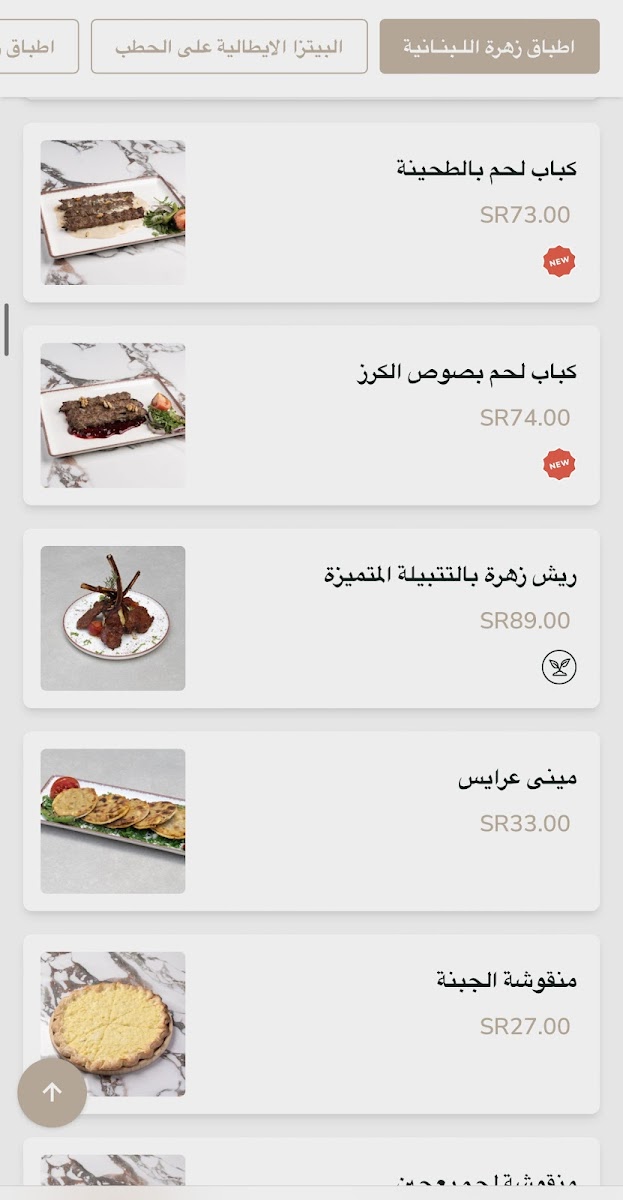Select the اطباق زهرة اللبنانية category tab

pos(489,46)
